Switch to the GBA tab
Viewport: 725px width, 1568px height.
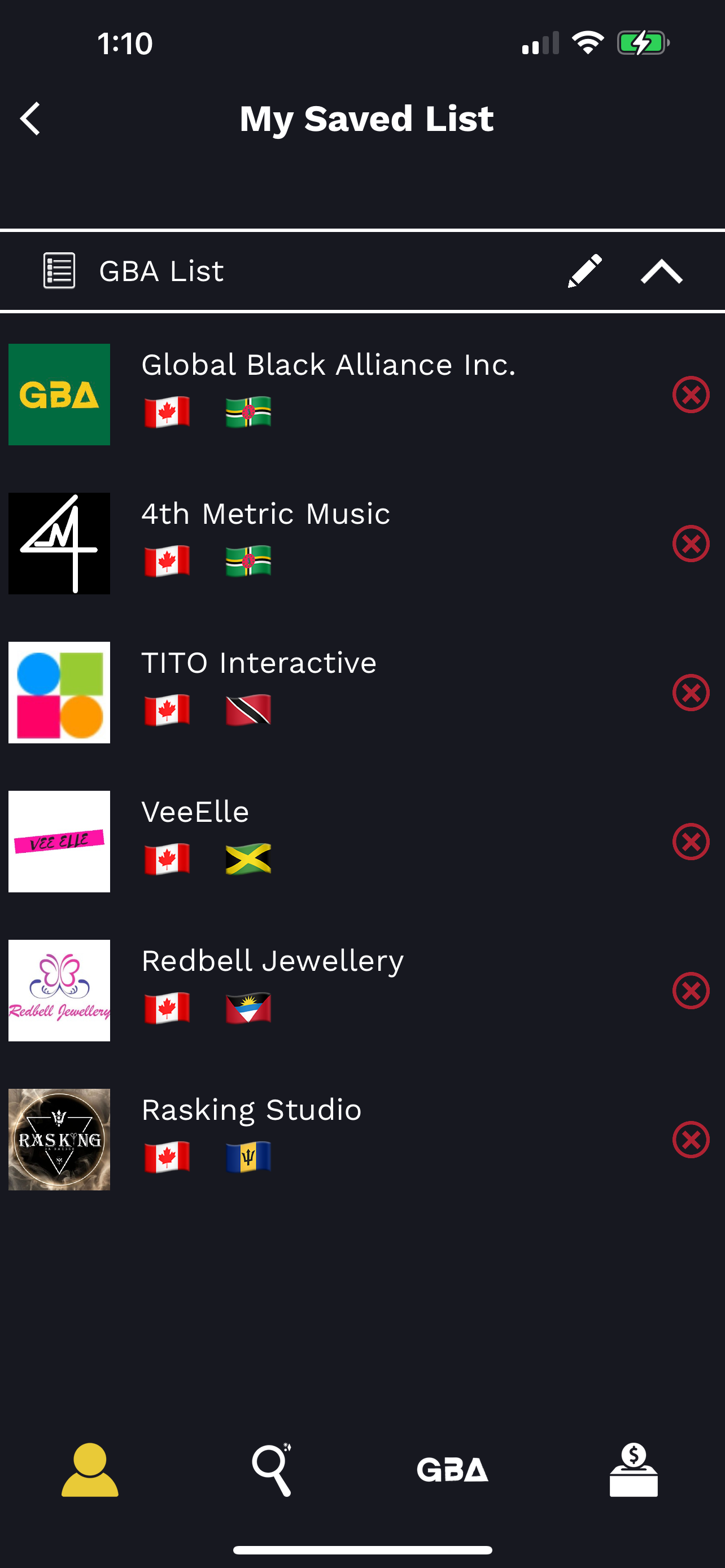[452, 1469]
